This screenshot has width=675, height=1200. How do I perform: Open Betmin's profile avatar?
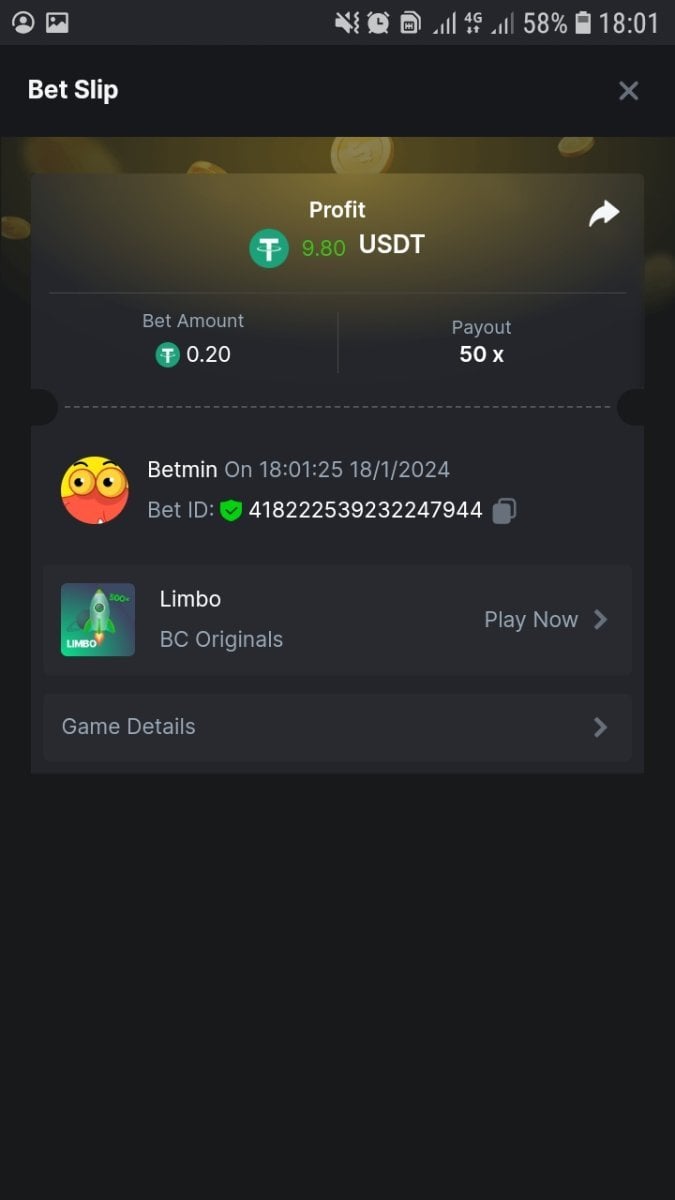point(95,490)
